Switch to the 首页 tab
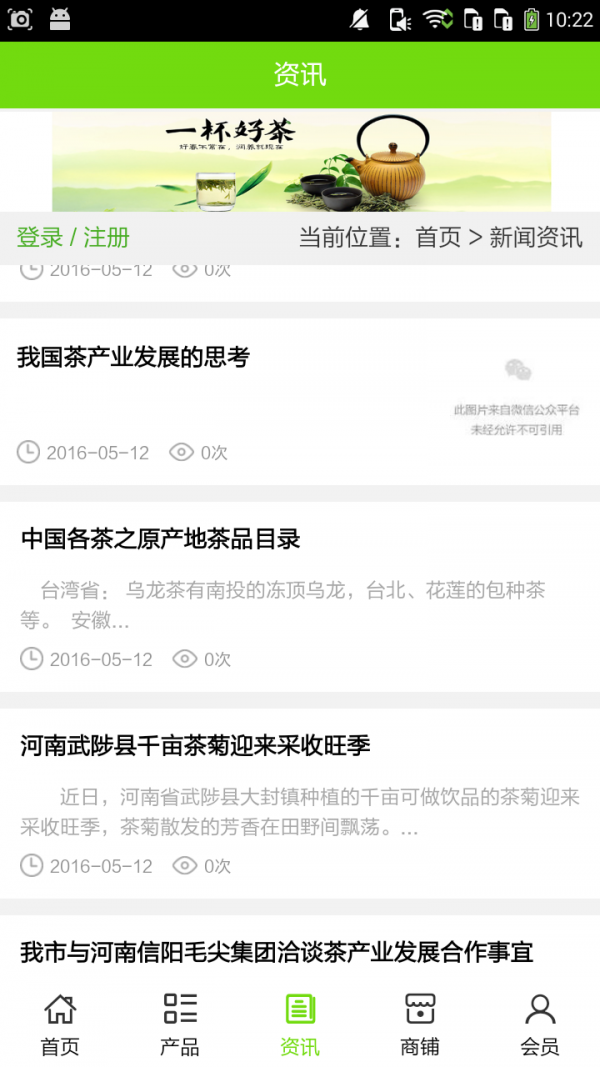The image size is (600, 1067). tap(60, 1025)
